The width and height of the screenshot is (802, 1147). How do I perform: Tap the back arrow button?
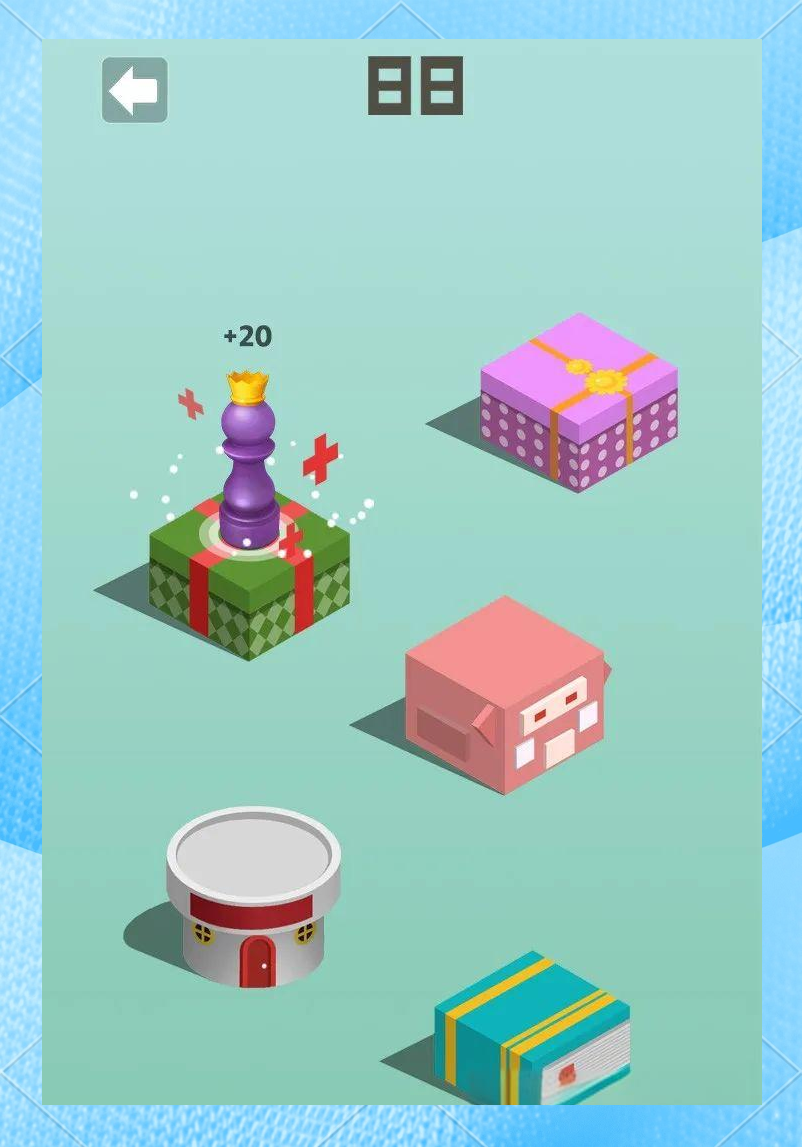(135, 91)
